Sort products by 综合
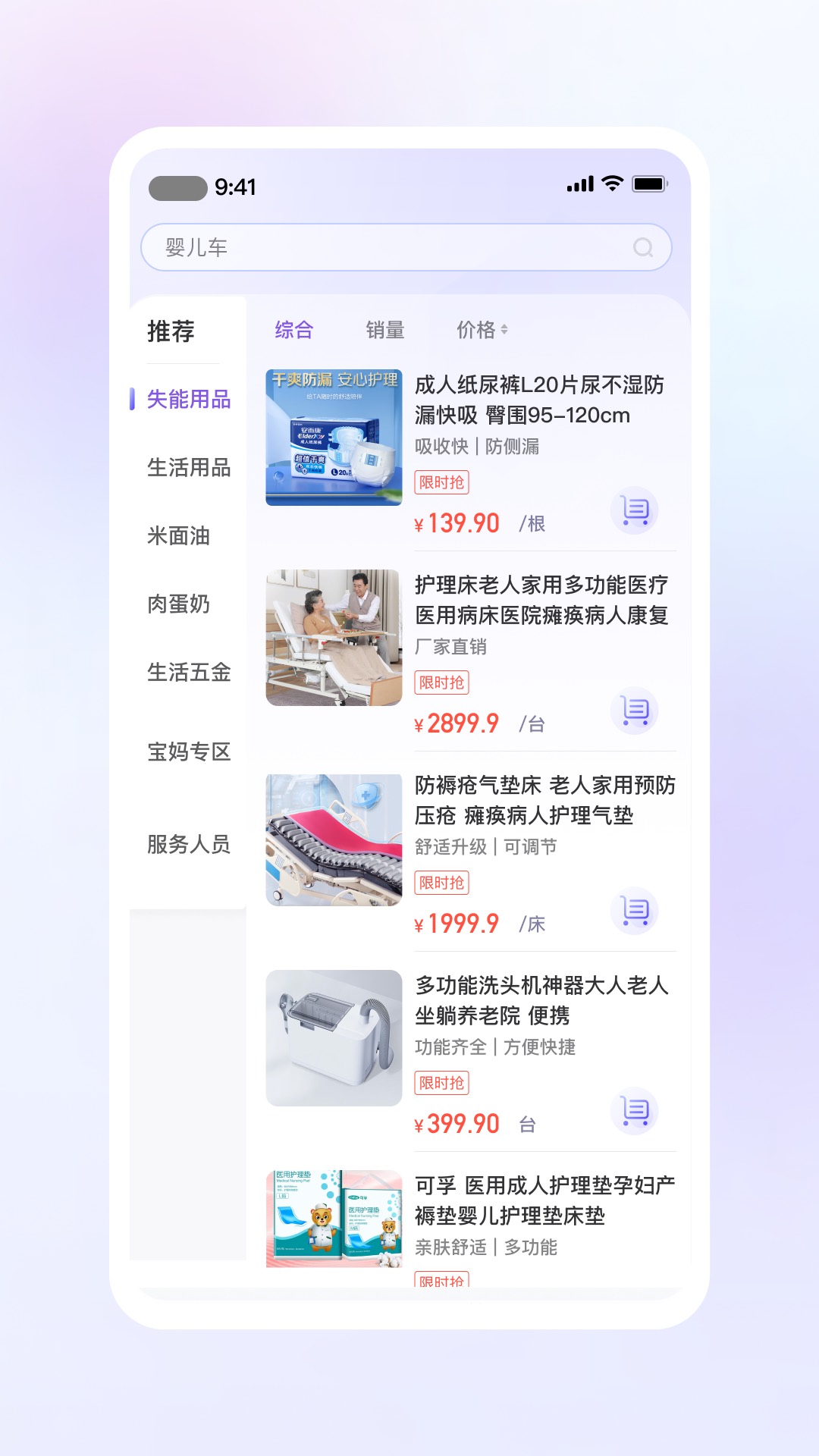 tap(293, 330)
